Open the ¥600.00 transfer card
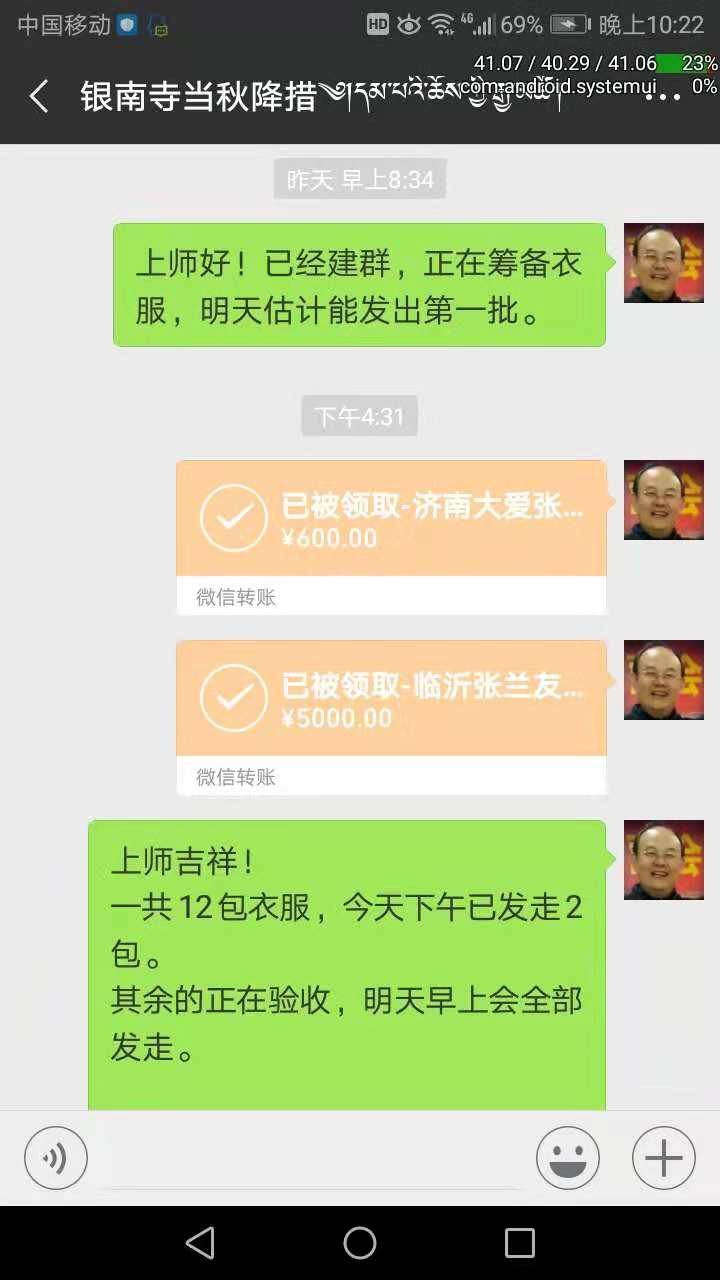This screenshot has height=1280, width=720. (391, 537)
